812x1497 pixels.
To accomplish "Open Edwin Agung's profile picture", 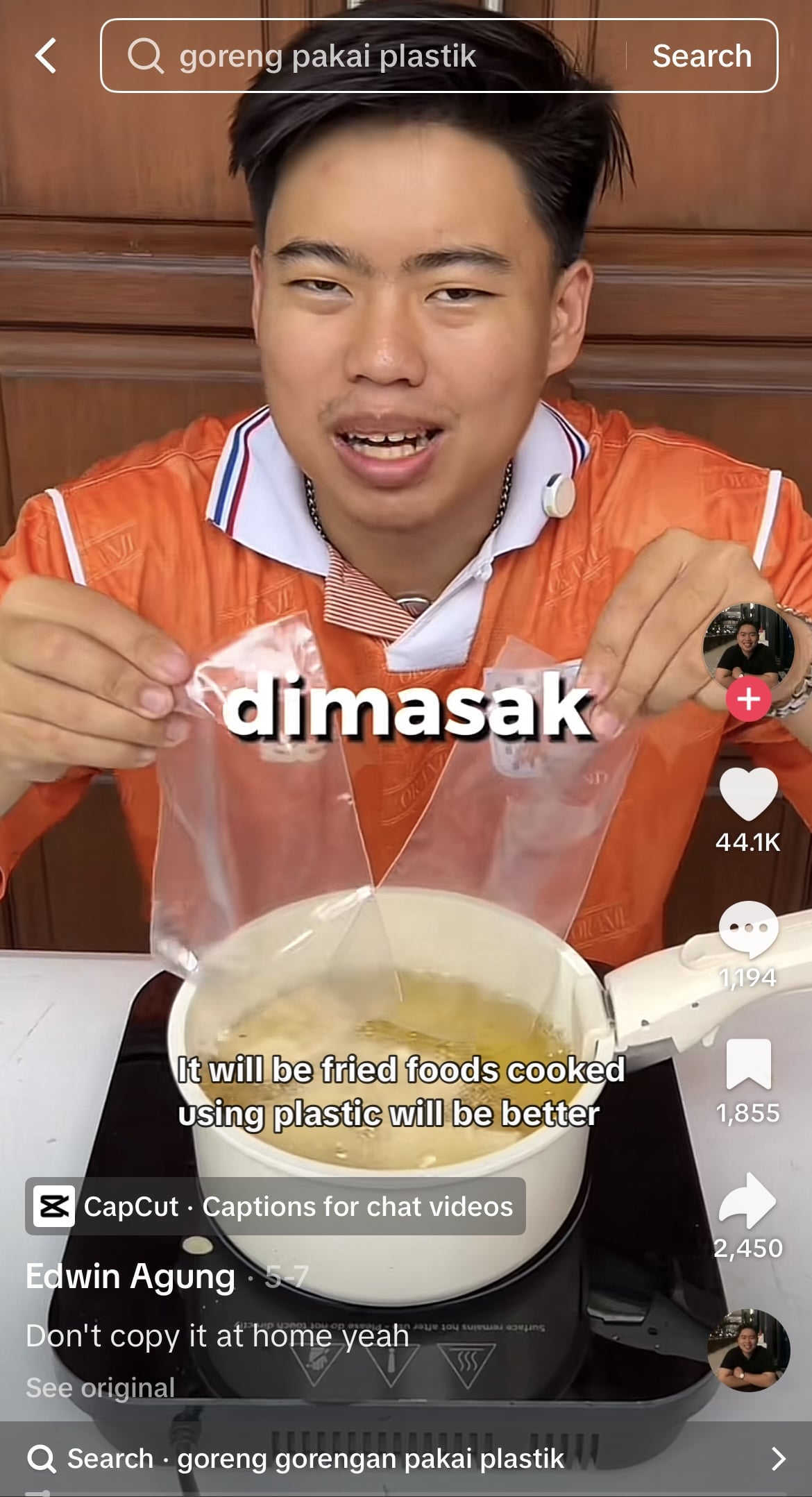I will [748, 647].
